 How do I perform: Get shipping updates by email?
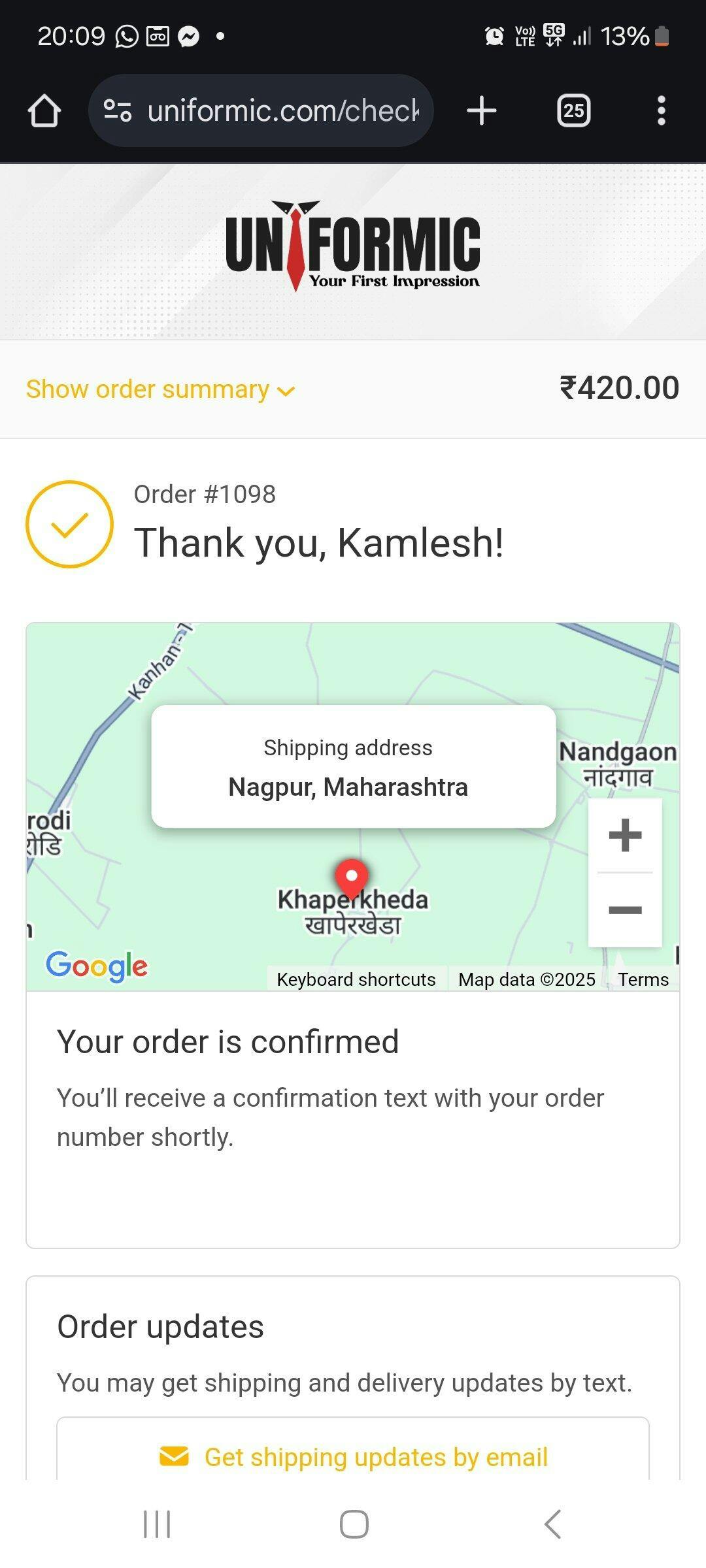click(x=353, y=1457)
